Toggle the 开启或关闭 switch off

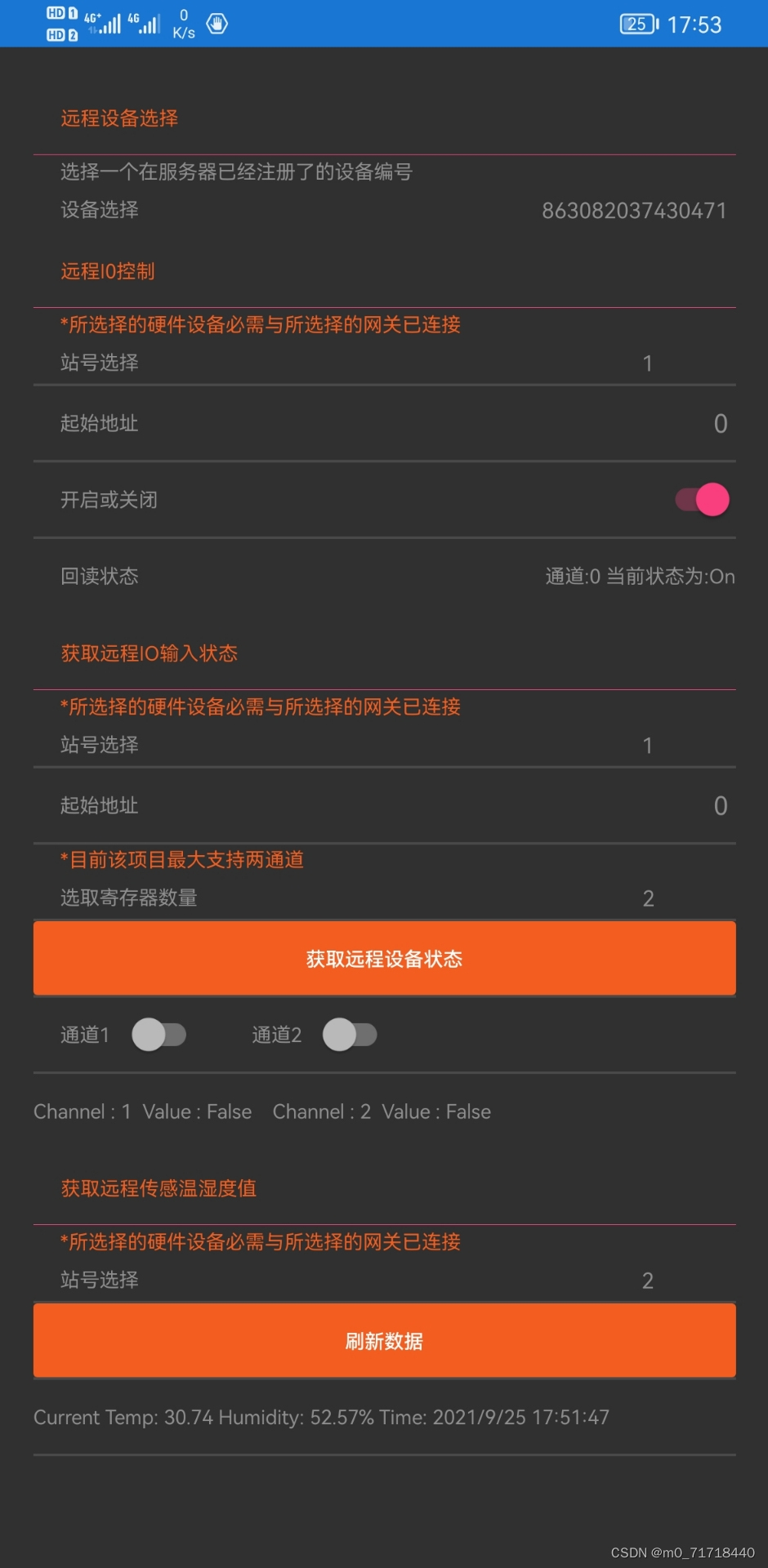point(701,500)
